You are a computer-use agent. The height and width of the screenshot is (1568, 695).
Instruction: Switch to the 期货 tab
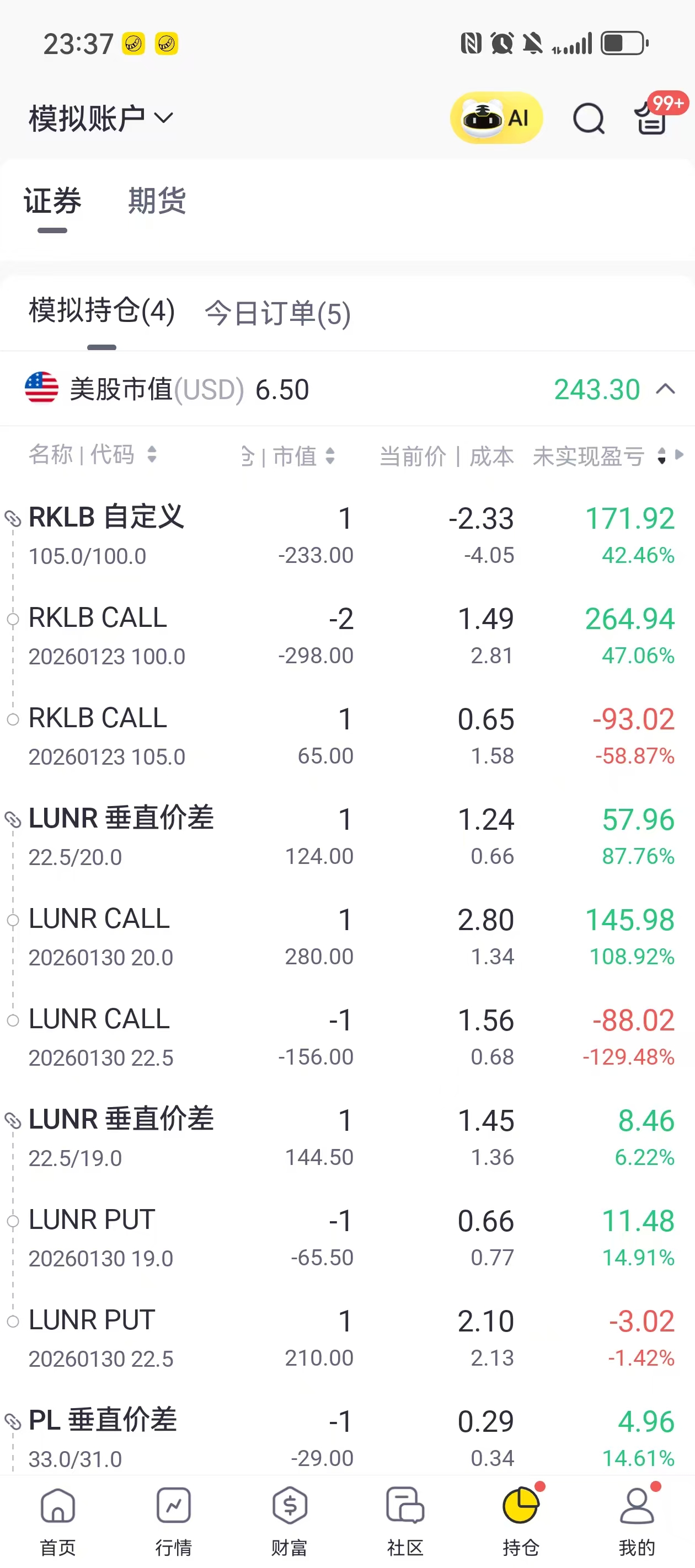point(156,202)
